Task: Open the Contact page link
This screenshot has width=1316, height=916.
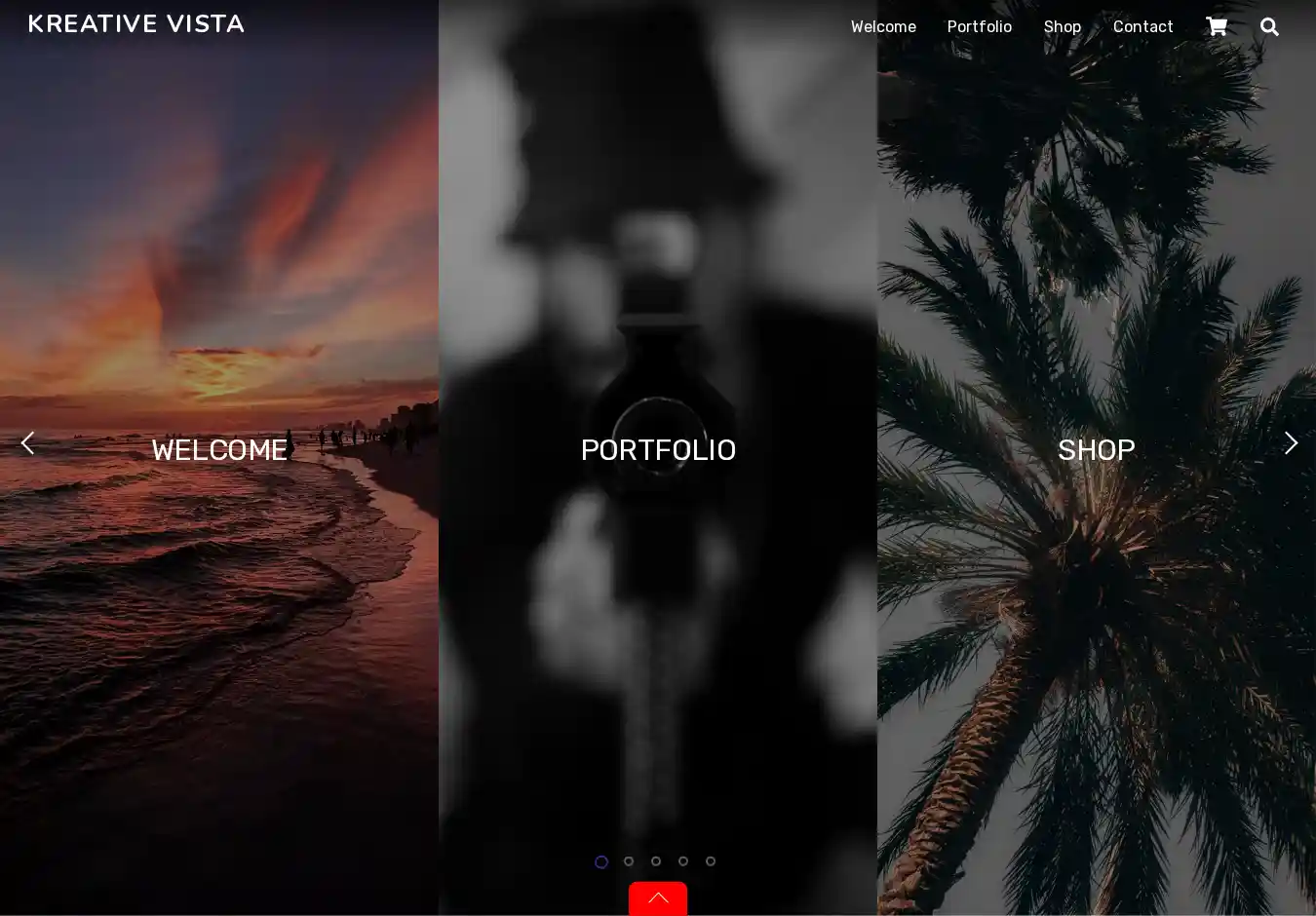Action: 1142,27
